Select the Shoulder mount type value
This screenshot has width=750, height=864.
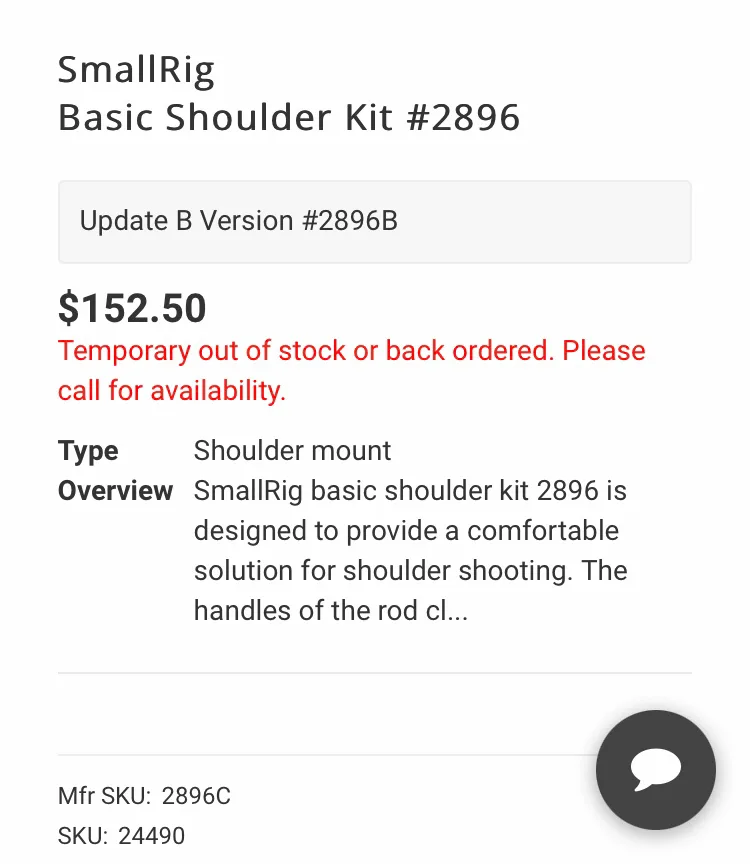coord(292,451)
